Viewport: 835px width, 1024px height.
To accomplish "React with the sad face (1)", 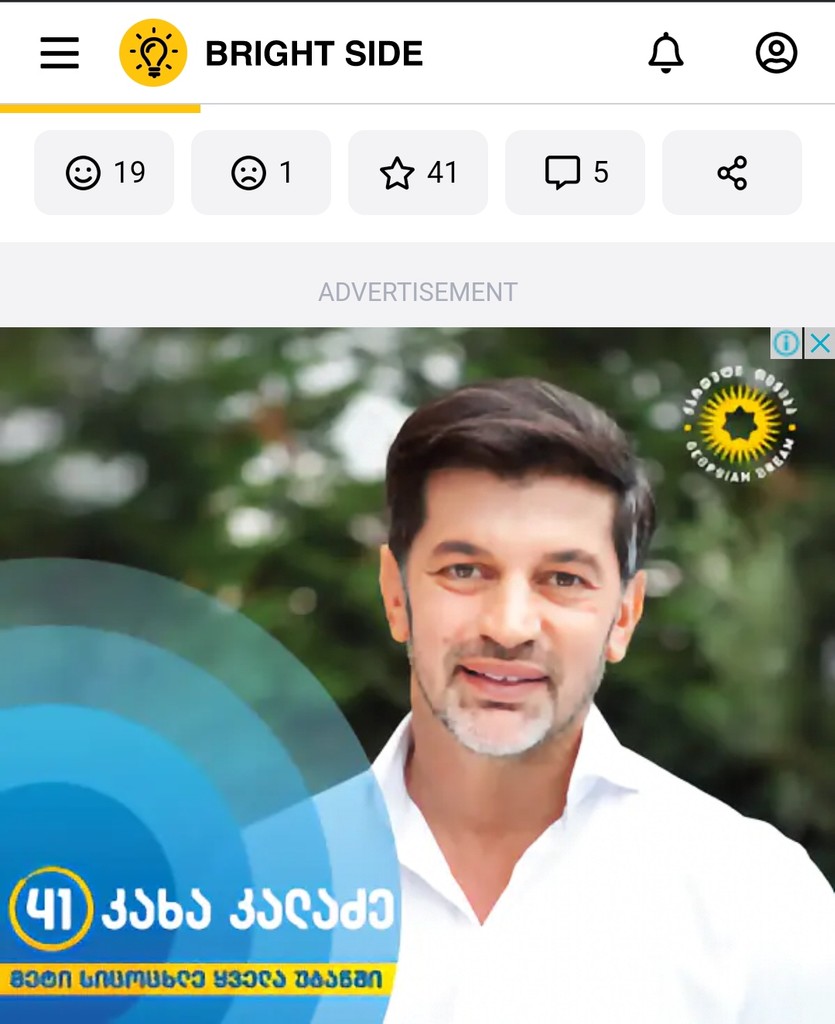I will click(x=261, y=173).
